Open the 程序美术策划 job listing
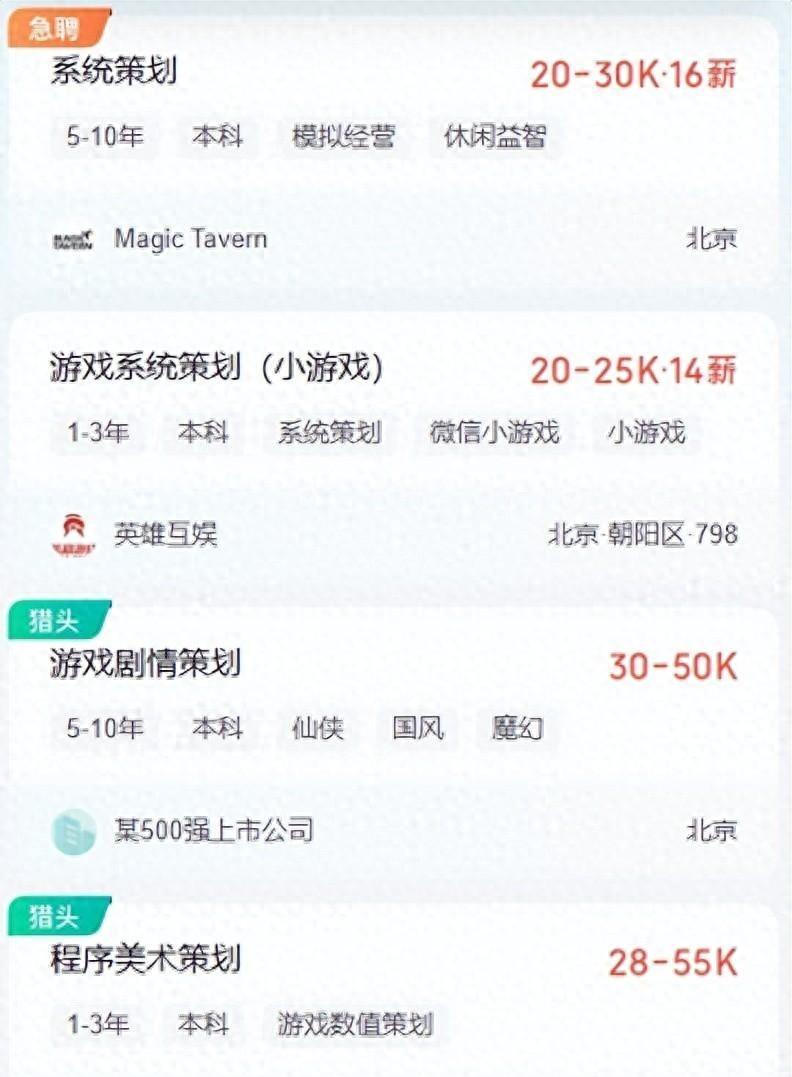 coord(145,960)
